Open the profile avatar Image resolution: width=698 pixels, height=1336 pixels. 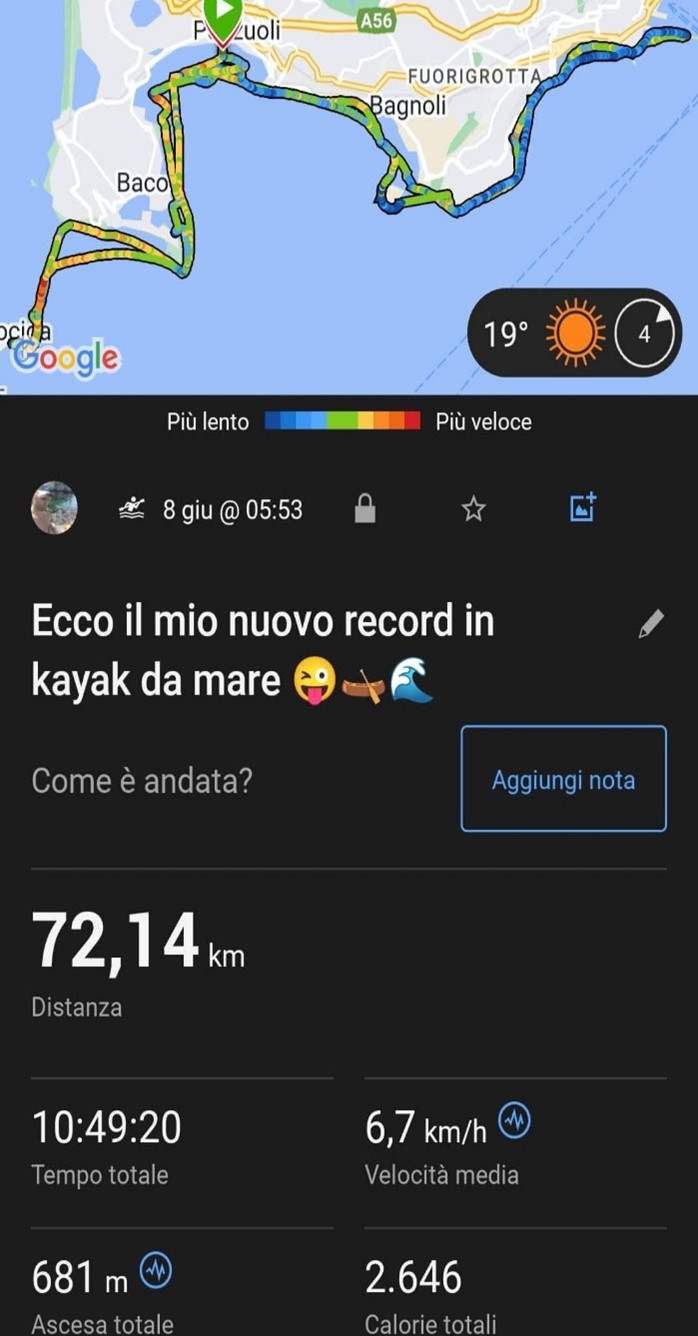[54, 508]
